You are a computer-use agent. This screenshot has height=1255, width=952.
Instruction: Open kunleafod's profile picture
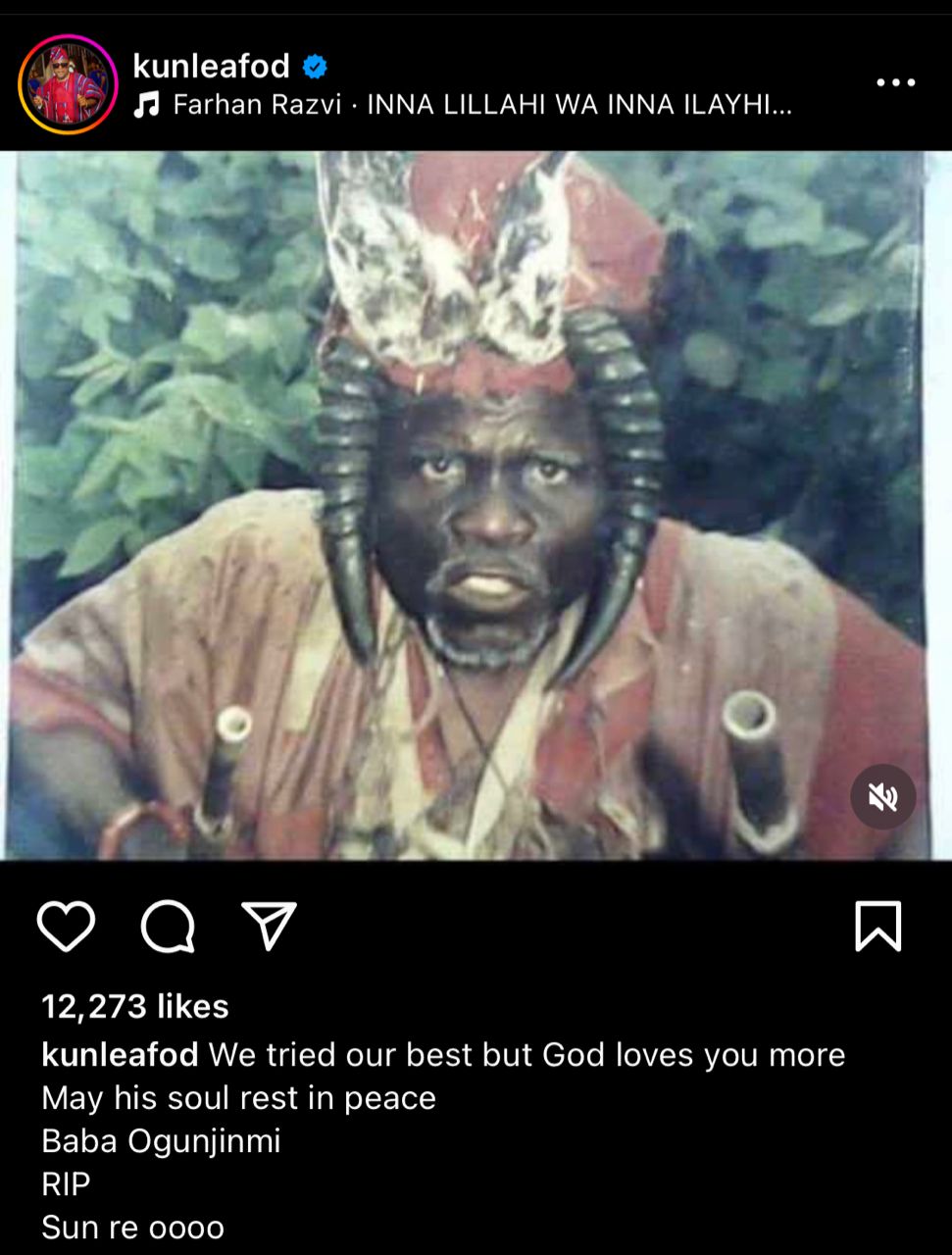[68, 80]
